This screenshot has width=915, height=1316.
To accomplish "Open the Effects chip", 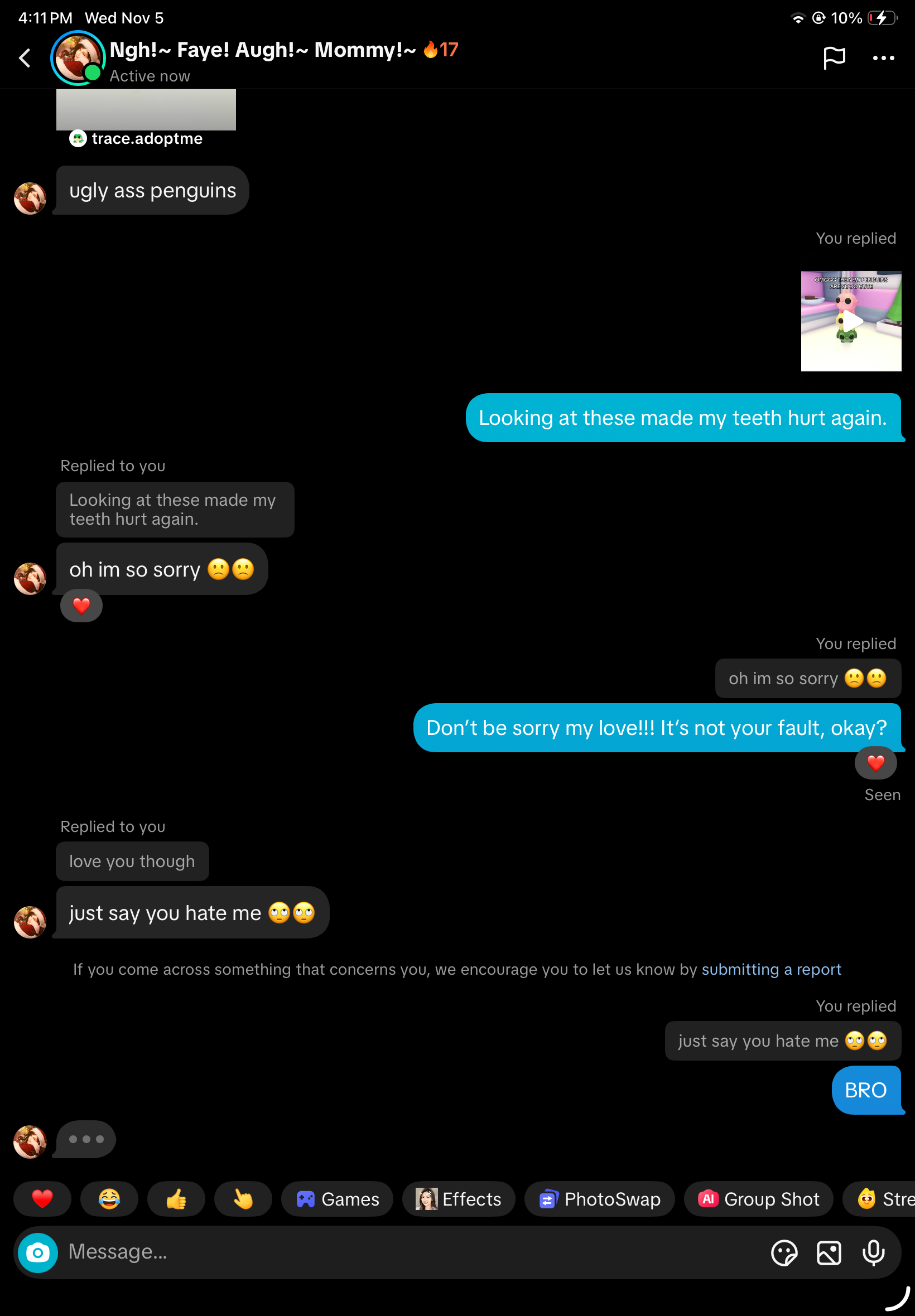I will [x=459, y=1198].
